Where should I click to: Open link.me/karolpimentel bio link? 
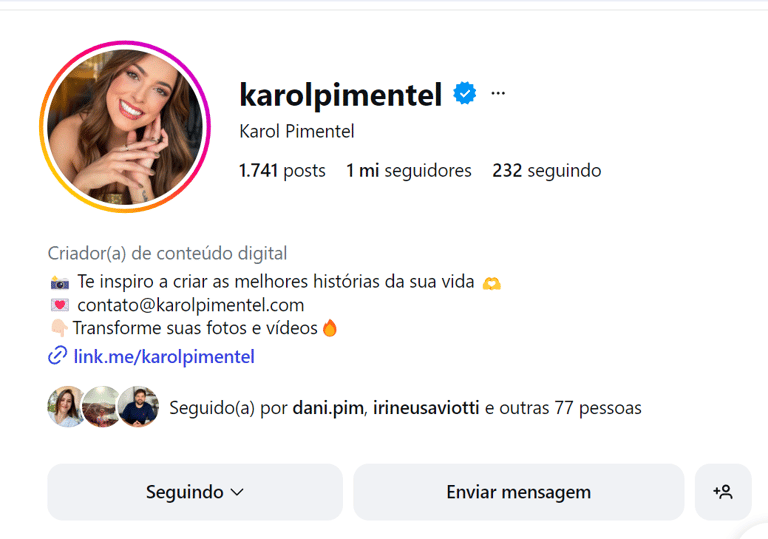pyautogui.click(x=163, y=356)
